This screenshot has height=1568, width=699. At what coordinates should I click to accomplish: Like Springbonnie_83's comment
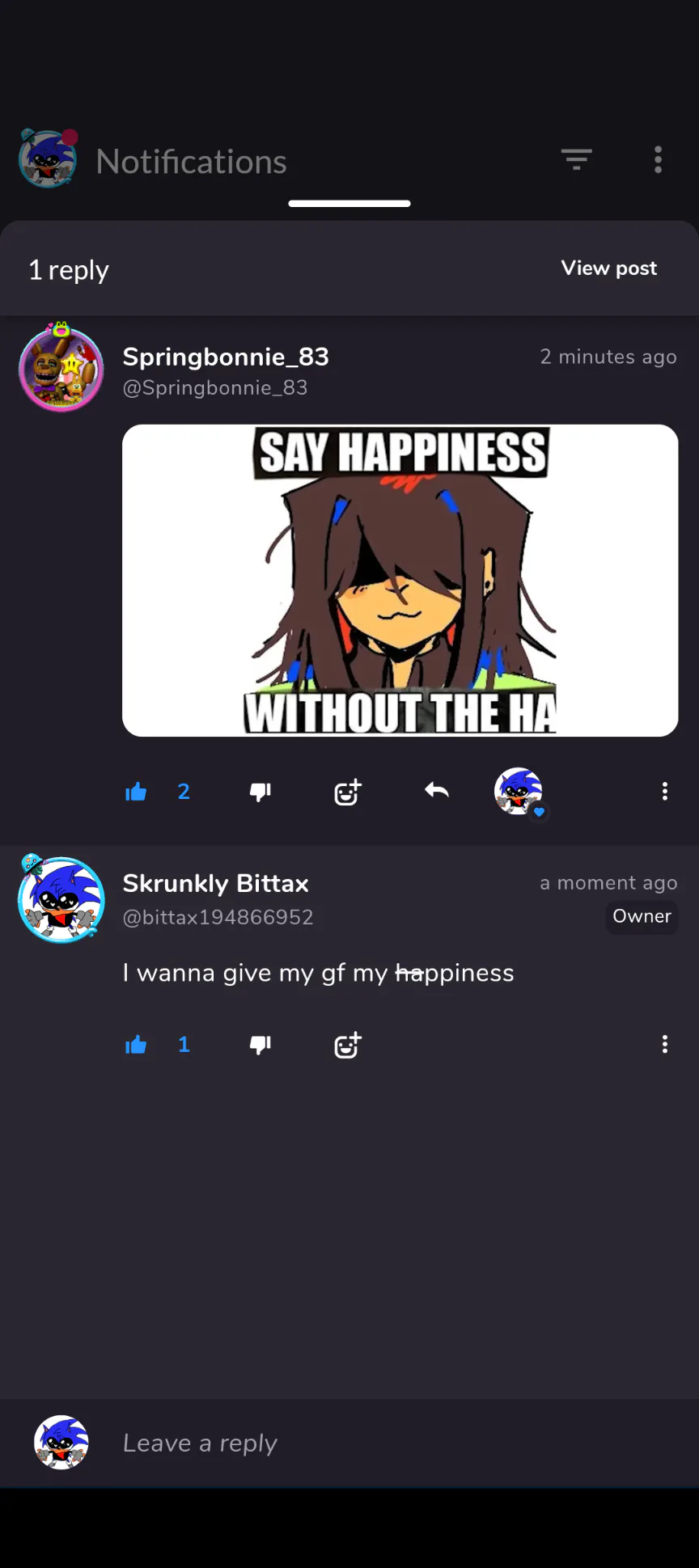tap(136, 792)
